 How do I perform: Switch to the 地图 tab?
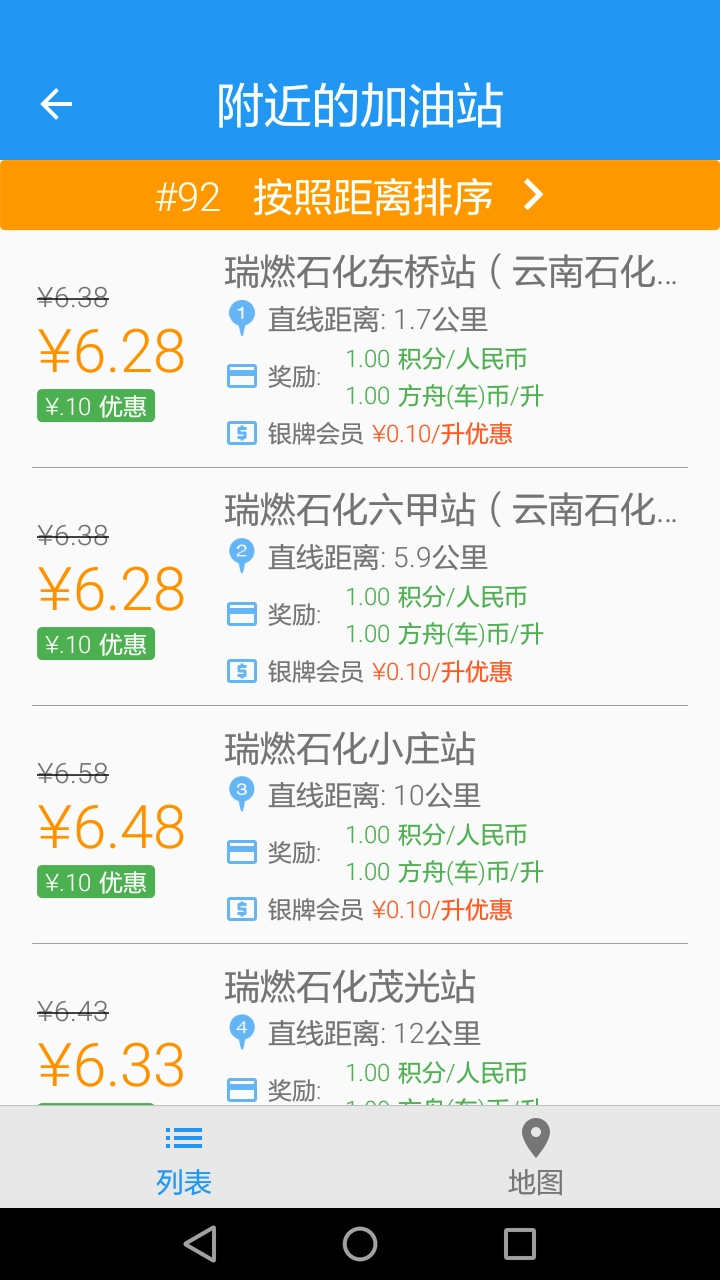536,1158
